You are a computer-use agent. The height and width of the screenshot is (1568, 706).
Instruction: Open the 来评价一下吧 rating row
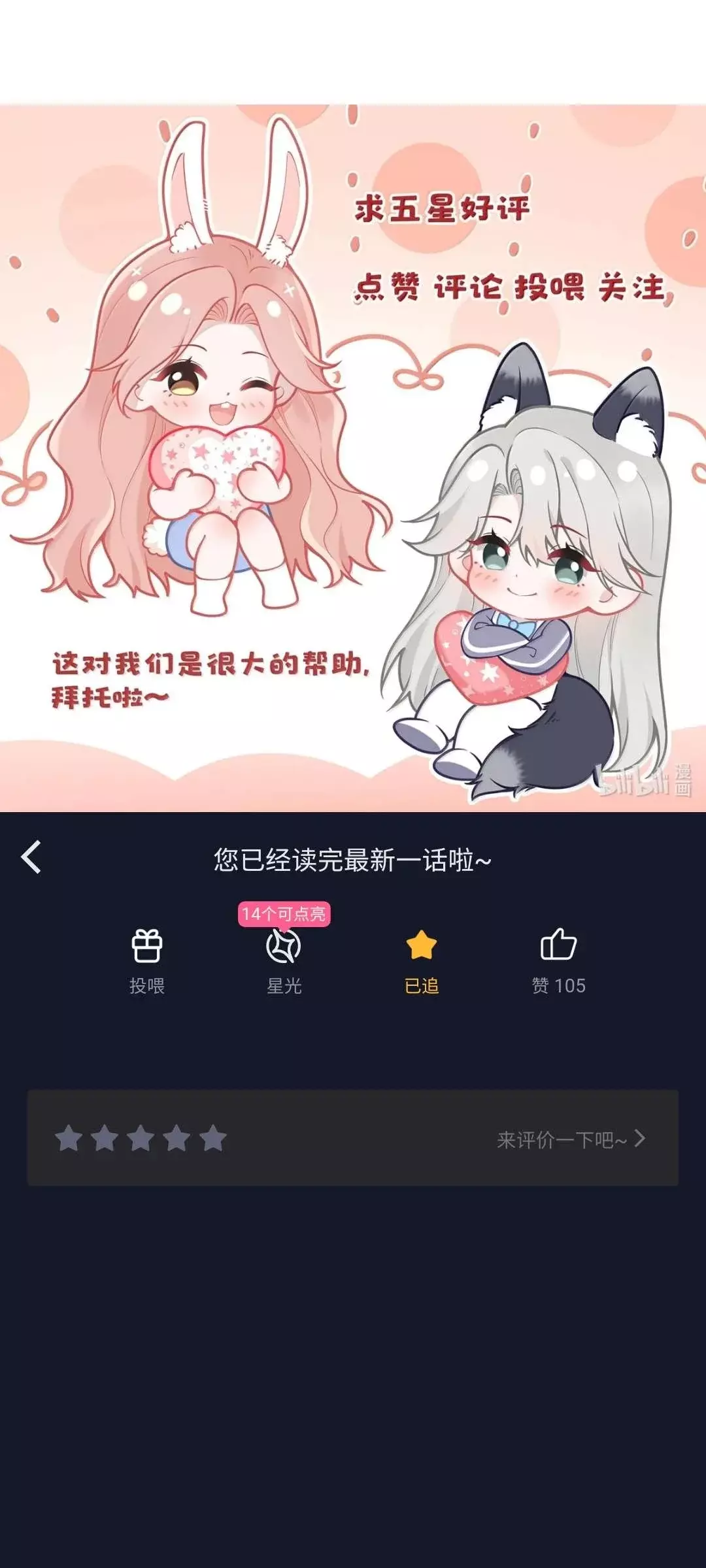point(353,1137)
